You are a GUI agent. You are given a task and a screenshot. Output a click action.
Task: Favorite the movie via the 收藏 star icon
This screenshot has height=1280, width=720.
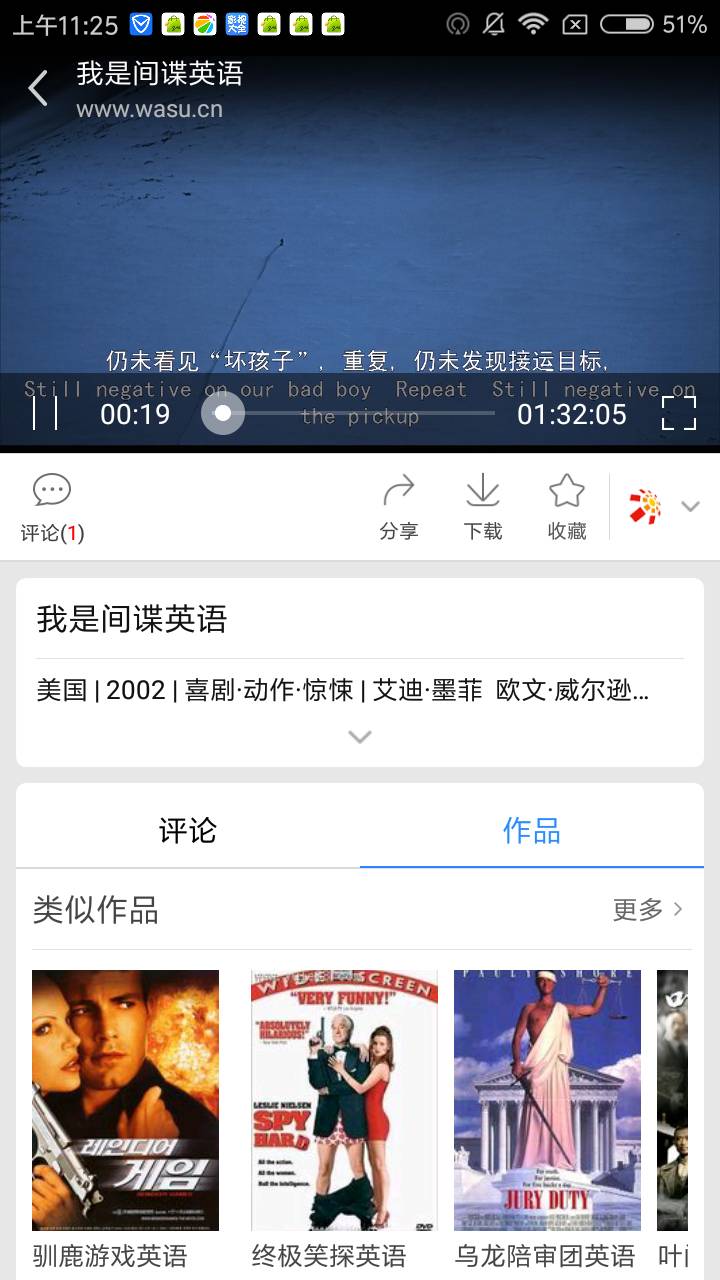point(565,490)
